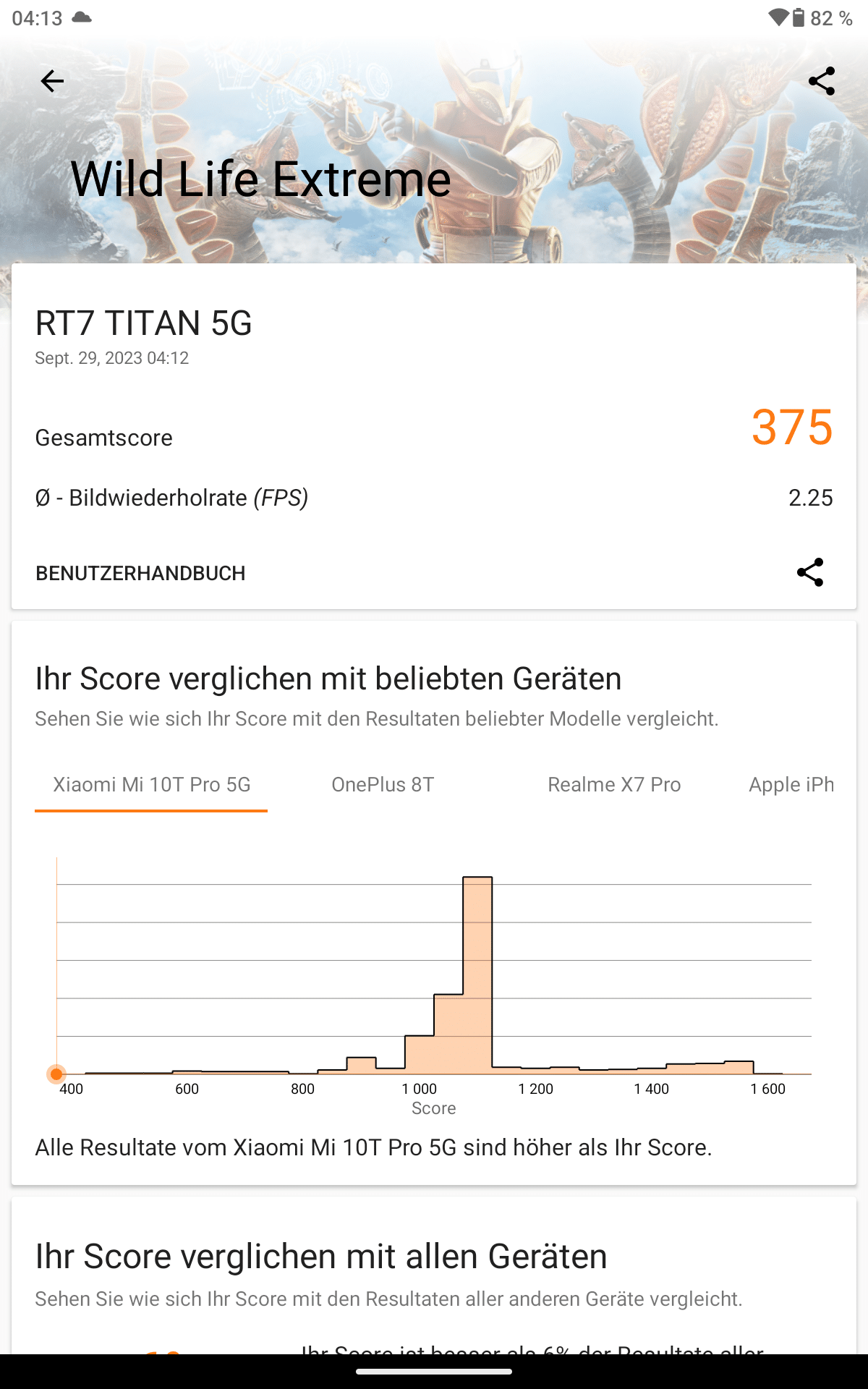
Task: Select the Xiaomi Mi 10T Pro 5G tab
Action: click(x=152, y=785)
